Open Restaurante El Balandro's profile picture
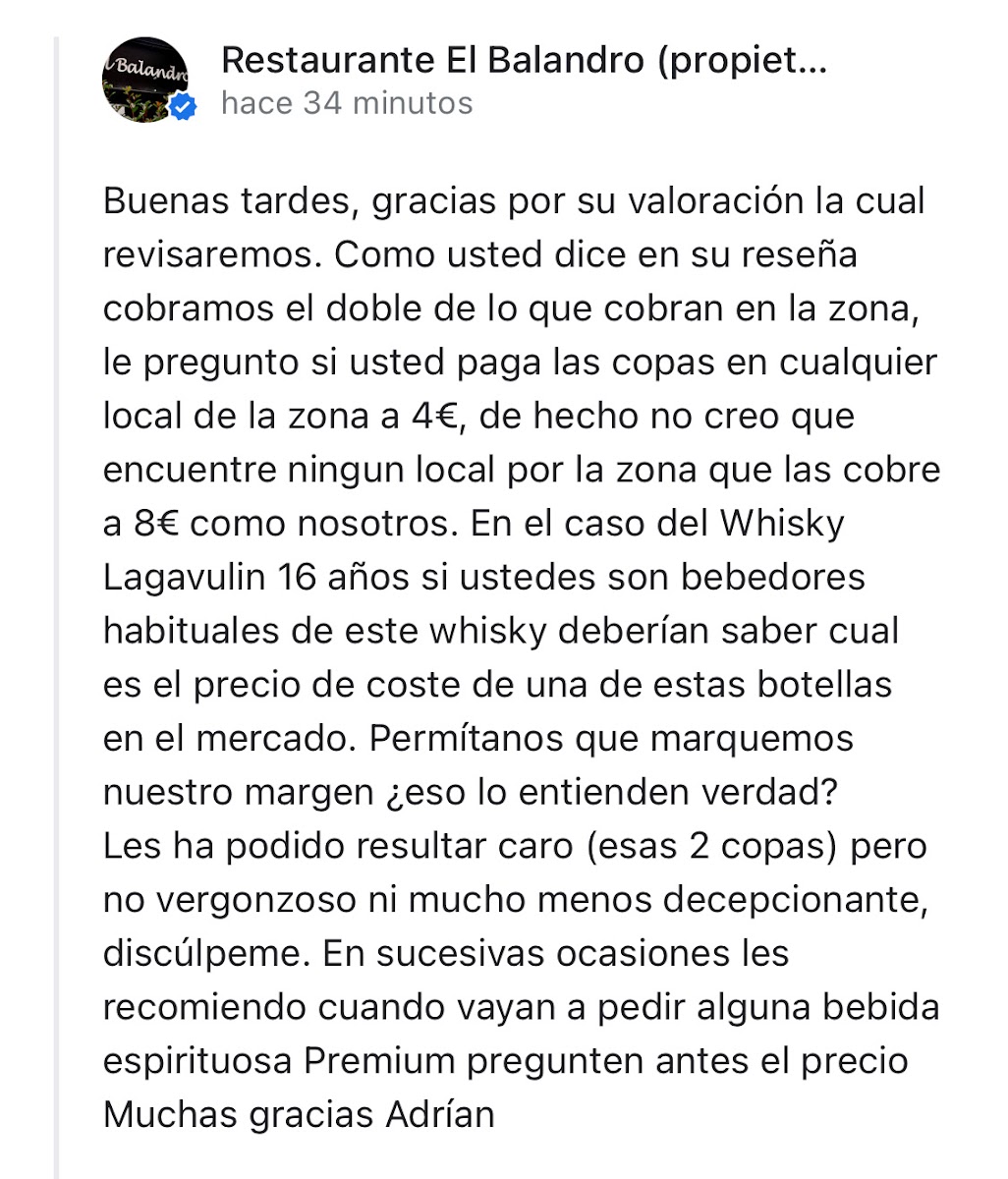Image resolution: width=1008 pixels, height=1179 pixels. pyautogui.click(x=145, y=81)
